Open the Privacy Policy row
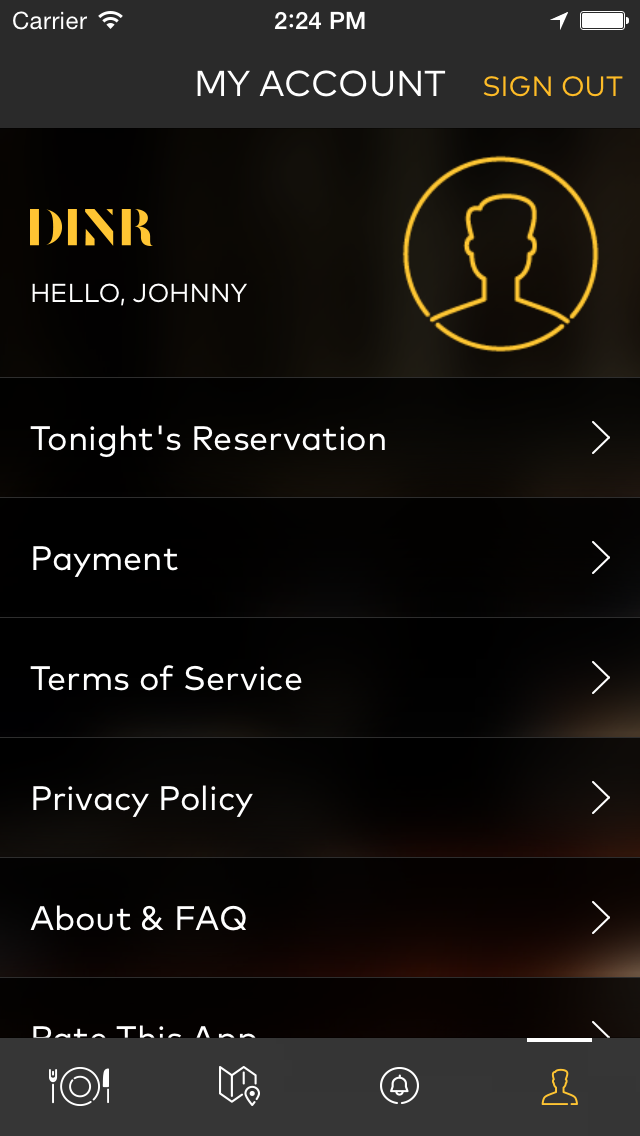Screen dimensions: 640x1136 click(x=320, y=798)
